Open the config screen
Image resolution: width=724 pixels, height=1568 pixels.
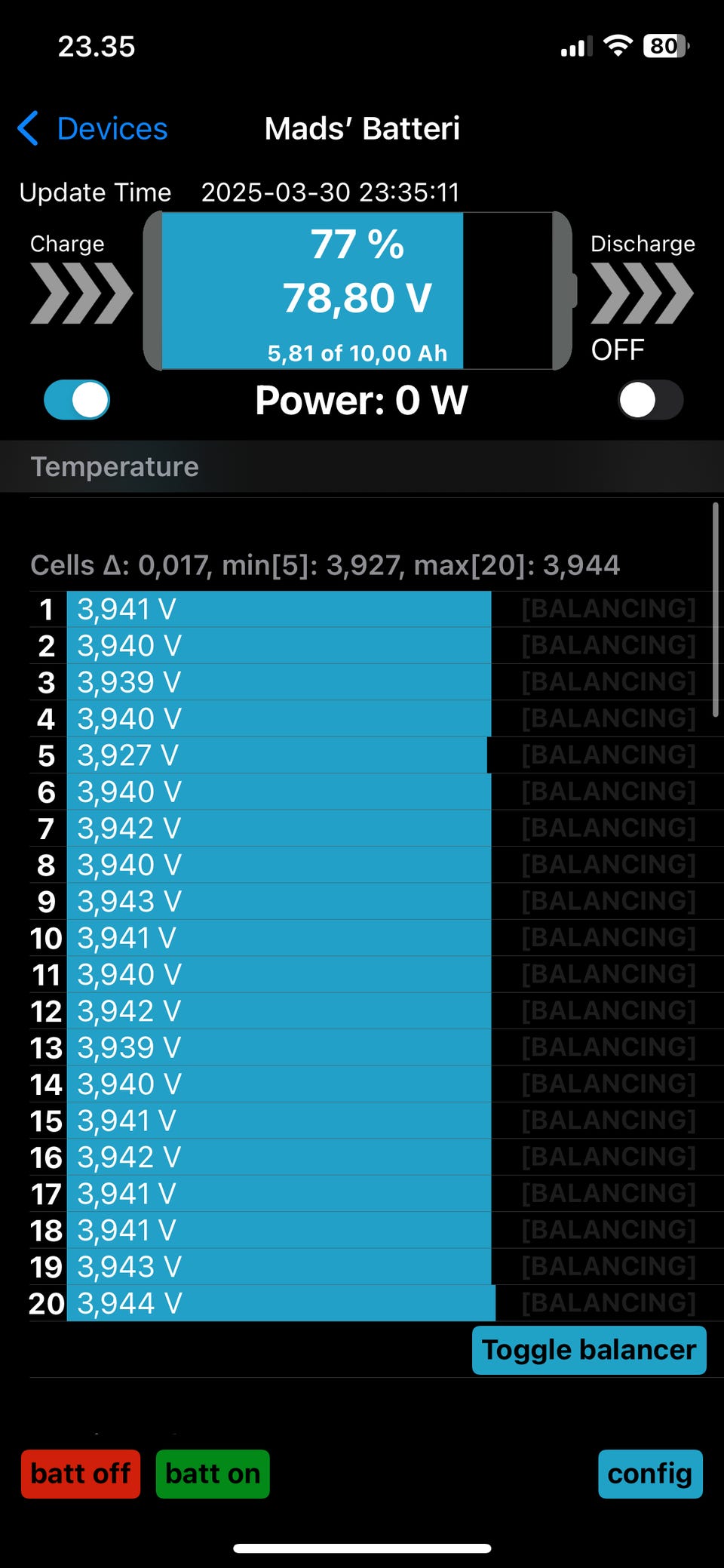pyautogui.click(x=650, y=1474)
